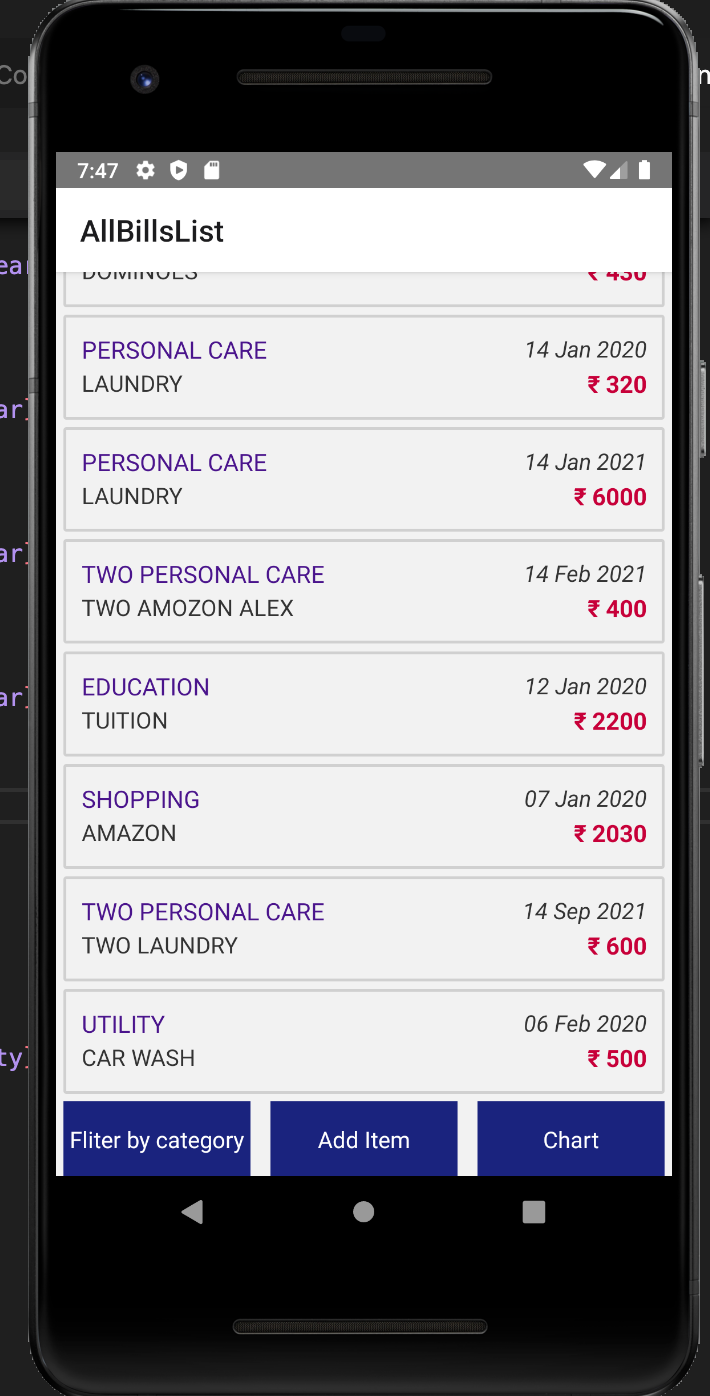Open the Education Tuition bill
The height and width of the screenshot is (1396, 710).
364,704
